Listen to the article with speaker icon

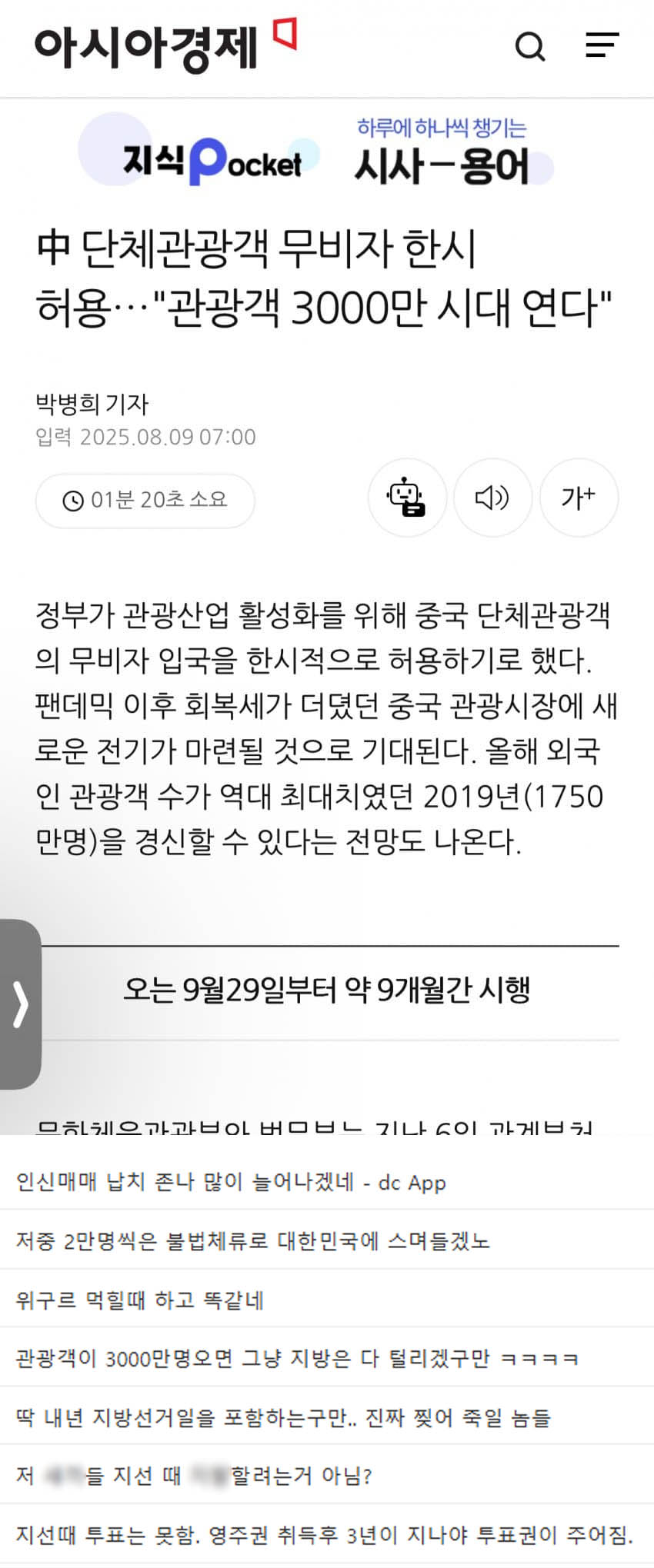tap(492, 498)
